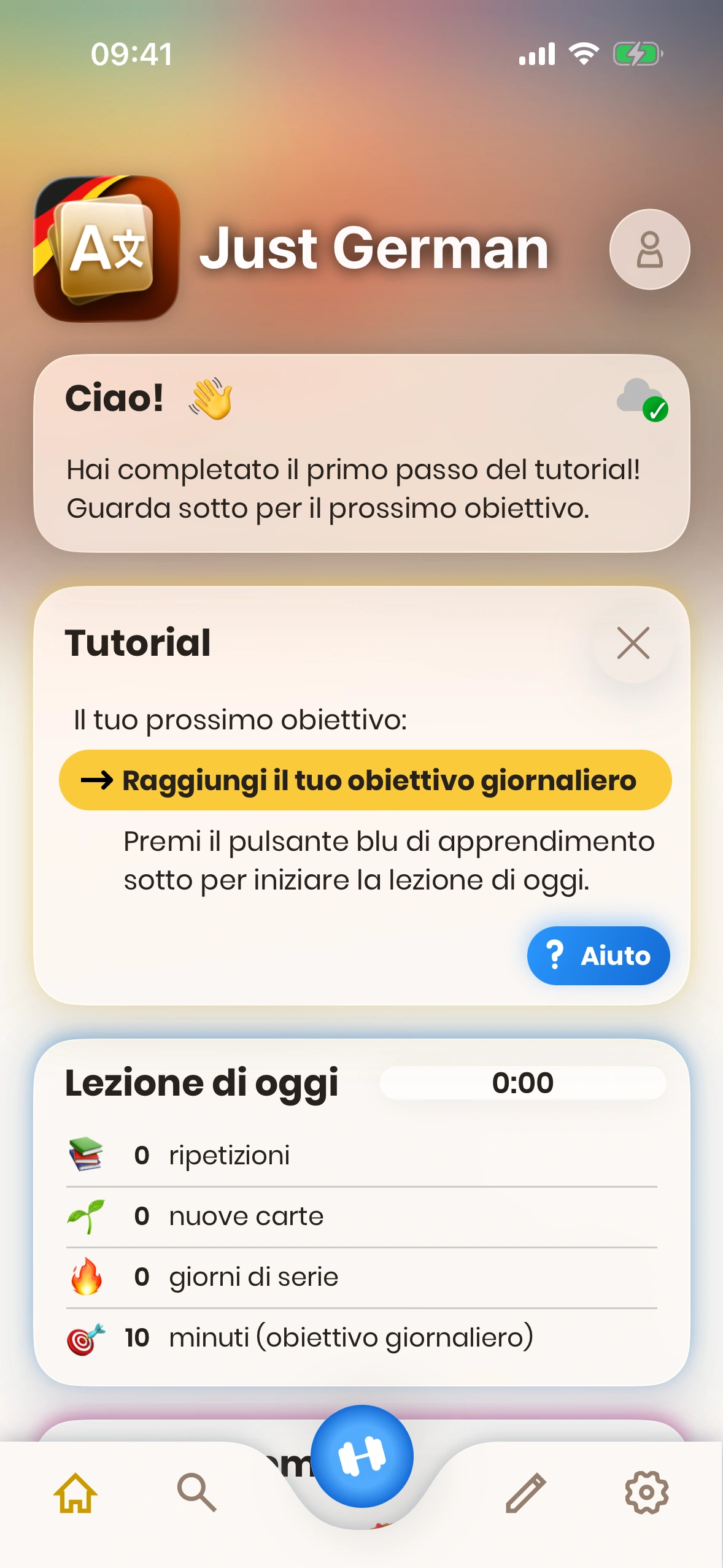Dismiss the Tutorial card
This screenshot has height=1568, width=723.
(x=633, y=643)
